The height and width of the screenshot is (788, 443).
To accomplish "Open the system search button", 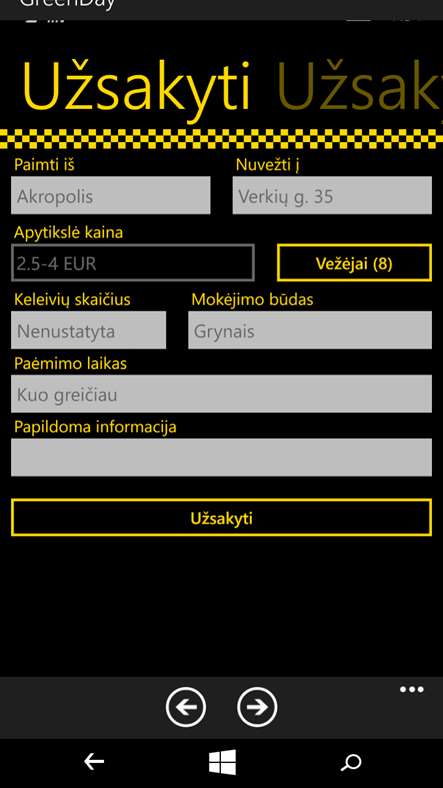I will 351,762.
